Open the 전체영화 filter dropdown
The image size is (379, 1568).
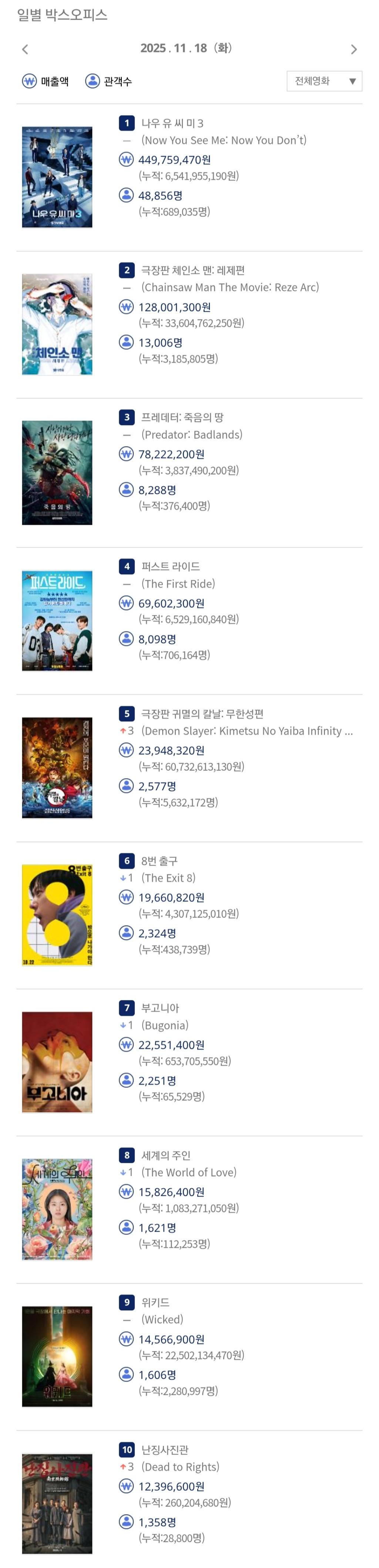pyautogui.click(x=323, y=81)
